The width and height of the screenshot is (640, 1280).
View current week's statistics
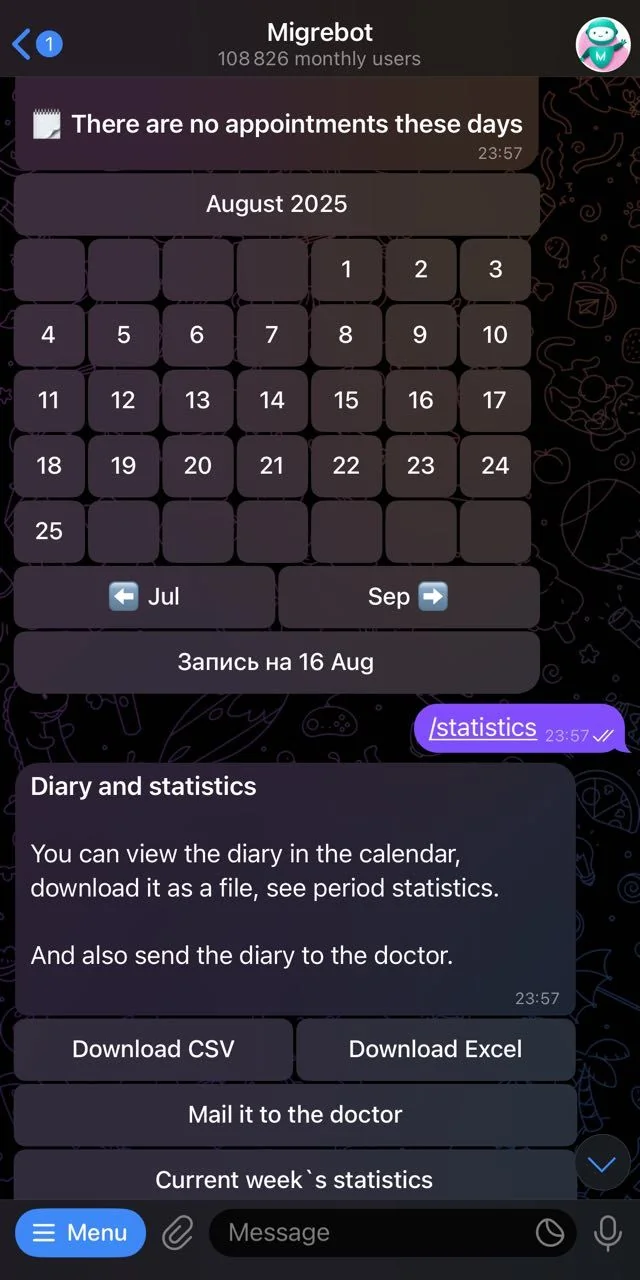(295, 1176)
